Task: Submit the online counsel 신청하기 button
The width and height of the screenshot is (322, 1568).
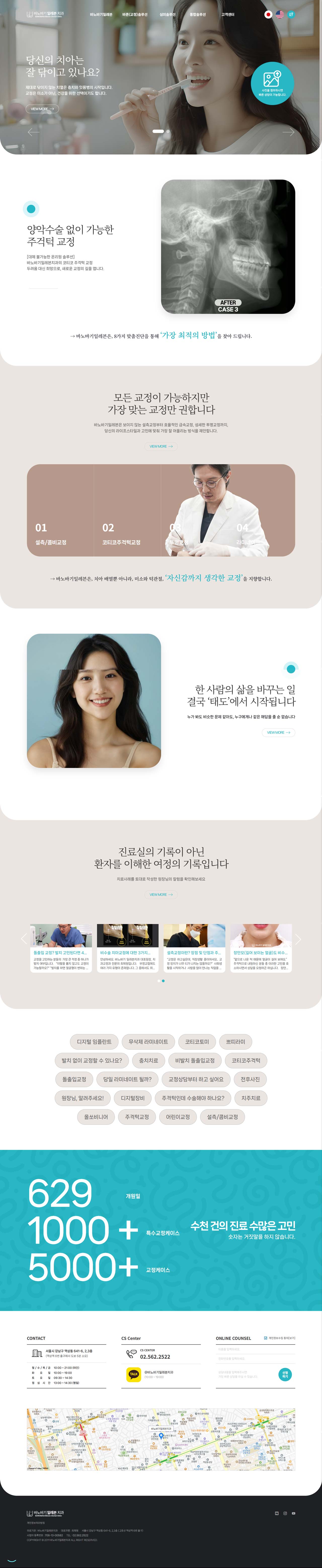Action: tap(285, 1374)
